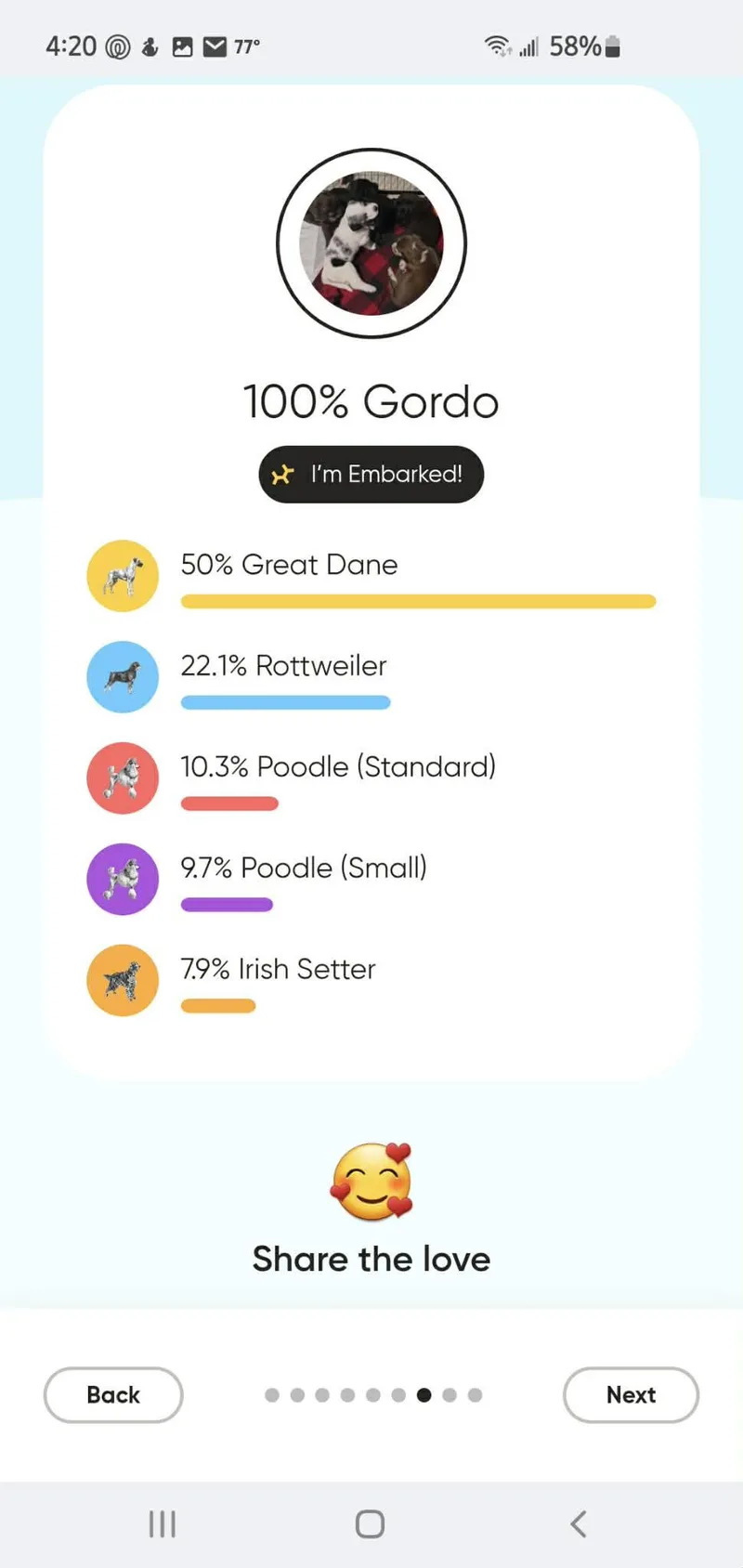Open system recent apps
This screenshot has width=743, height=1568.
[163, 1524]
